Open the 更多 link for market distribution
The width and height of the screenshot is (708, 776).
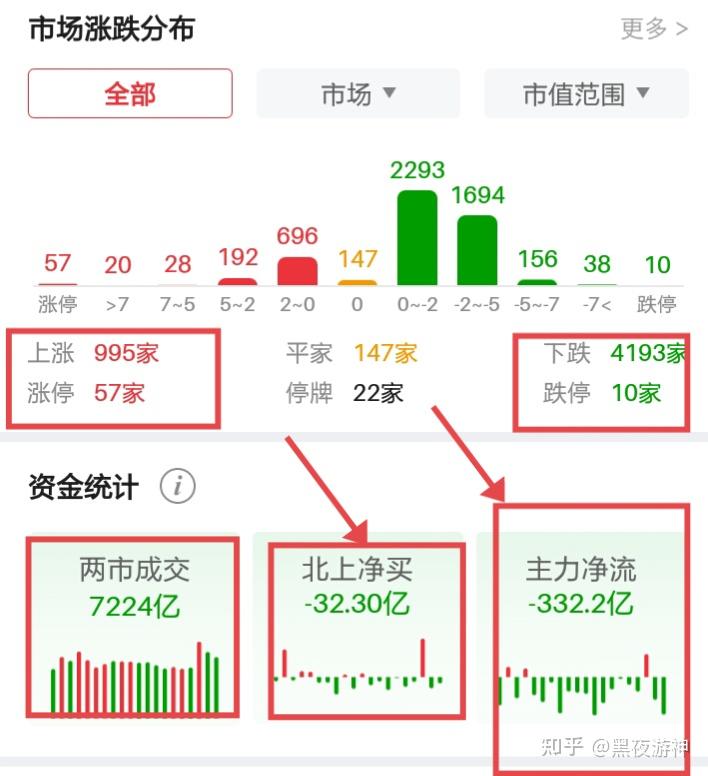(653, 29)
